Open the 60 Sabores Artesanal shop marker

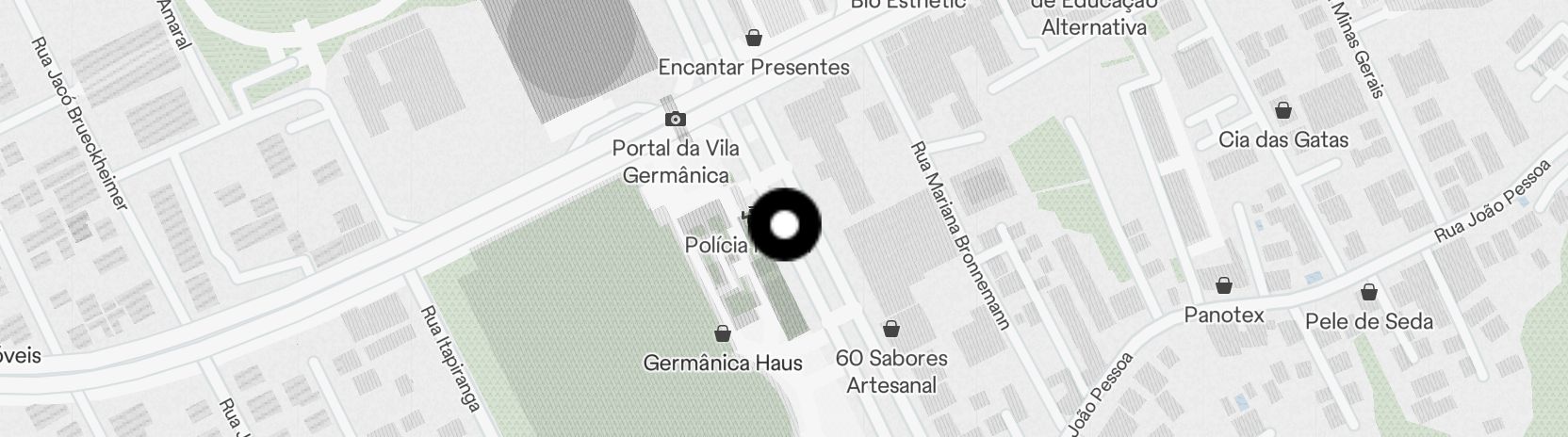[x=891, y=329]
